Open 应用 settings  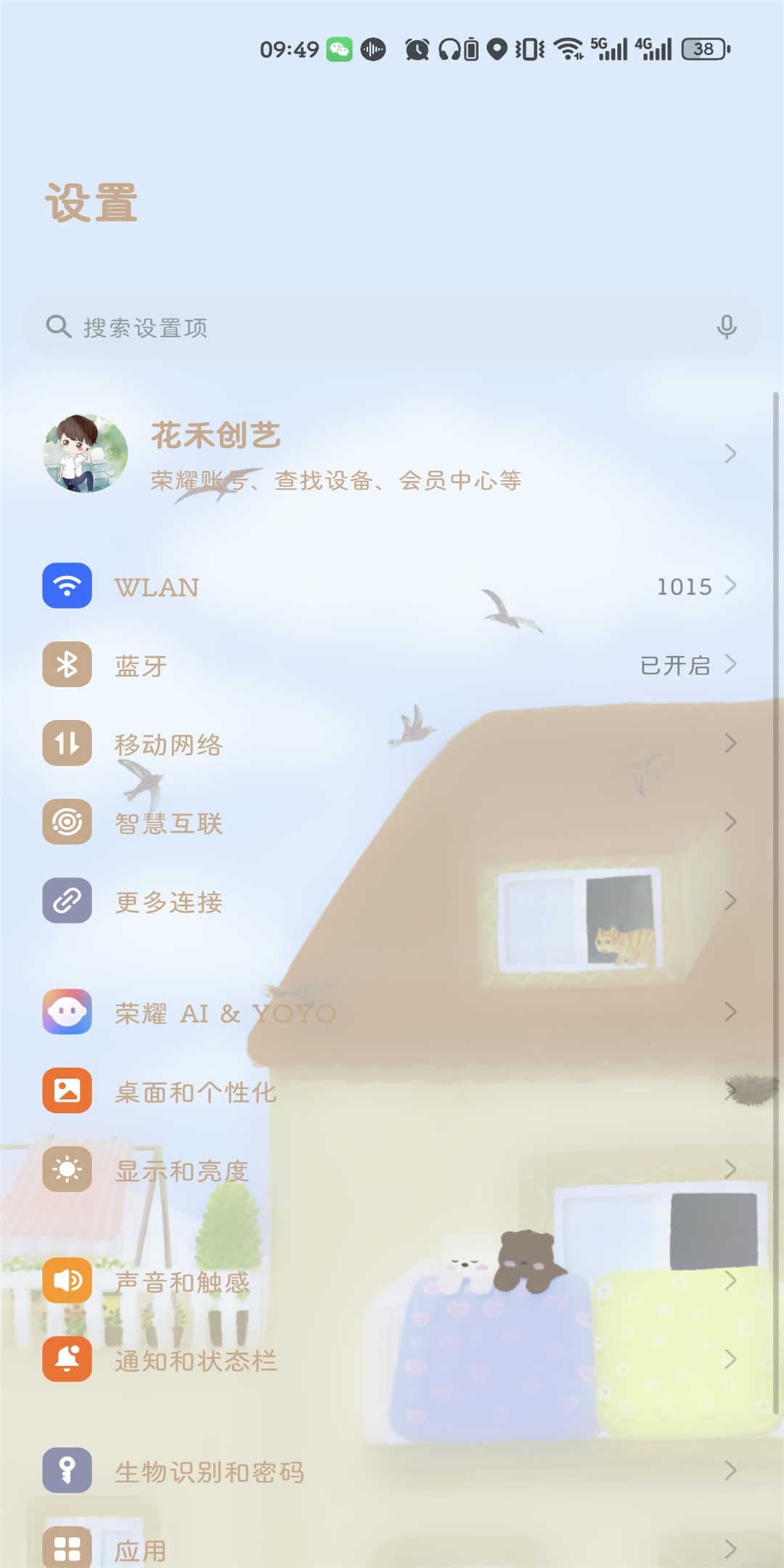pyautogui.click(x=392, y=1550)
